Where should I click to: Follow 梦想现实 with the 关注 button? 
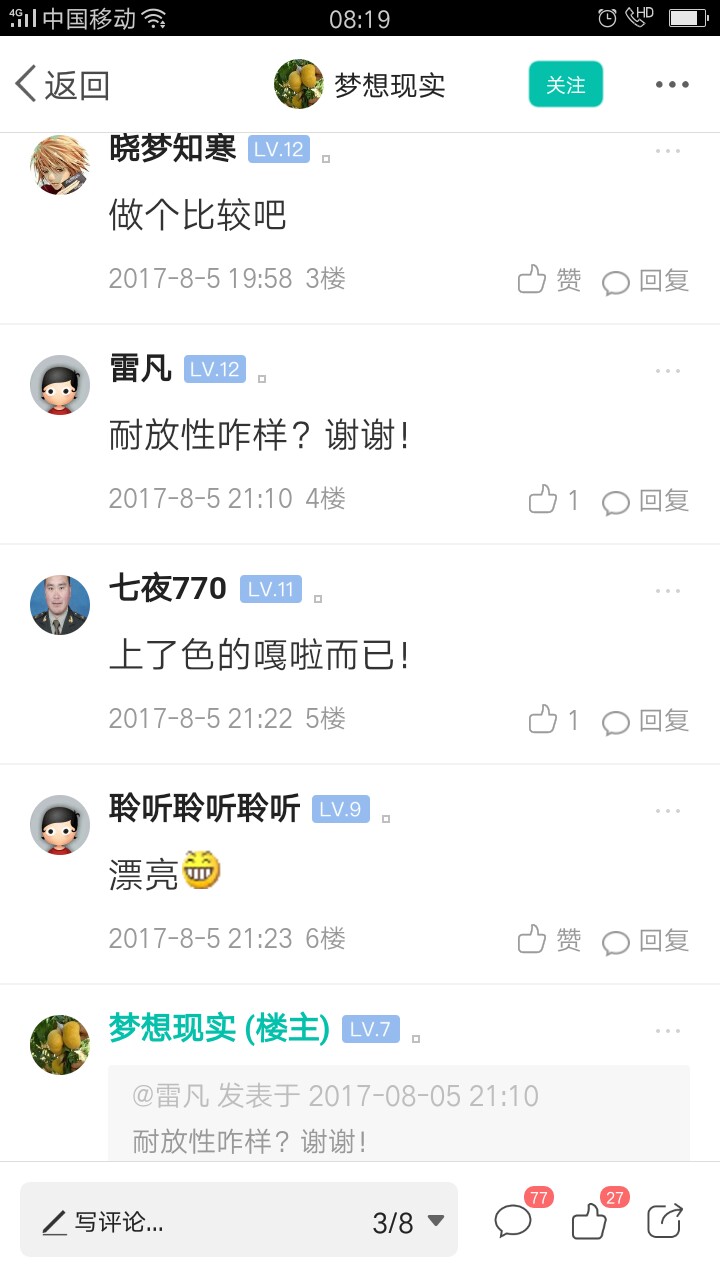(x=565, y=85)
